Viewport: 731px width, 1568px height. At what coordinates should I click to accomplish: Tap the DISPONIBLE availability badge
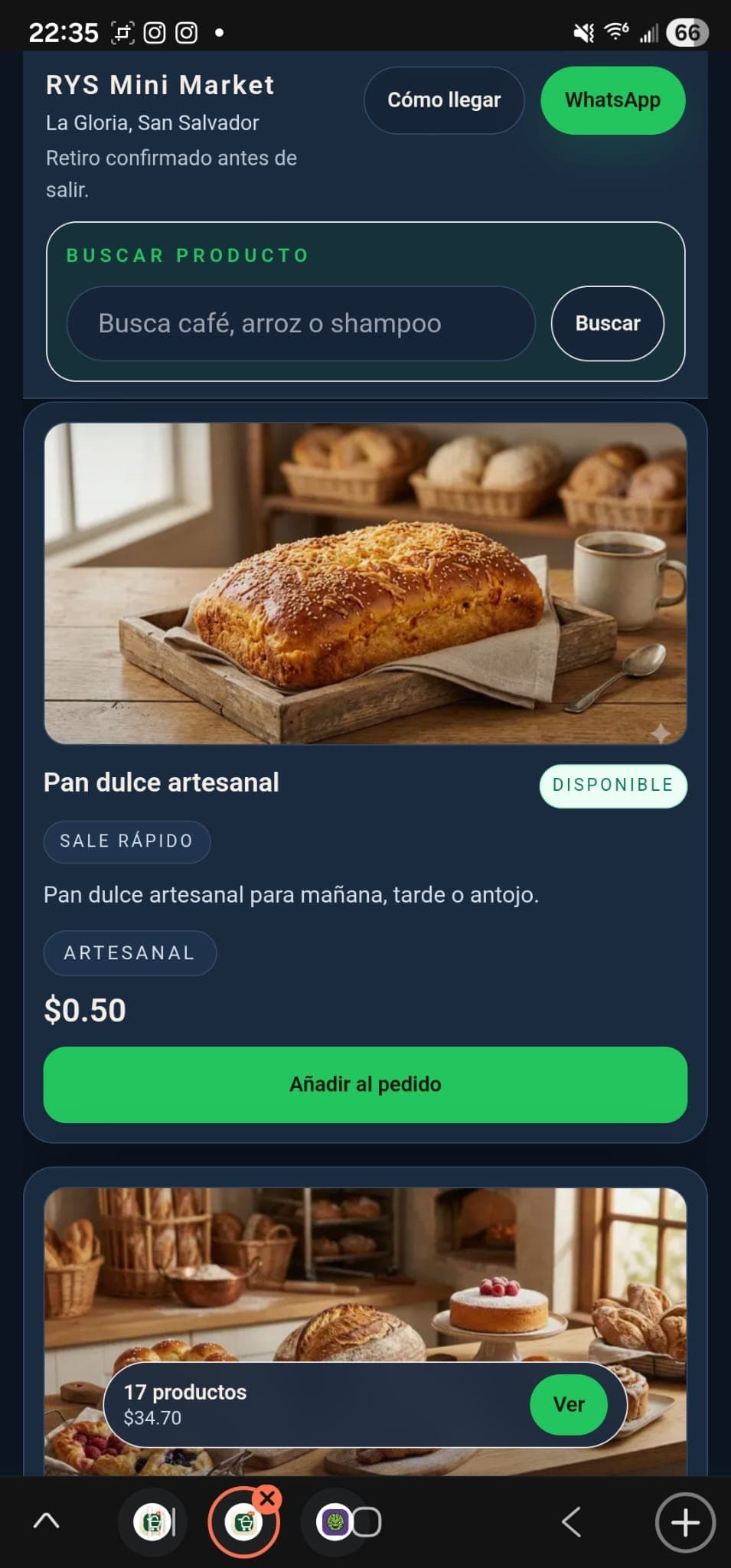(612, 785)
